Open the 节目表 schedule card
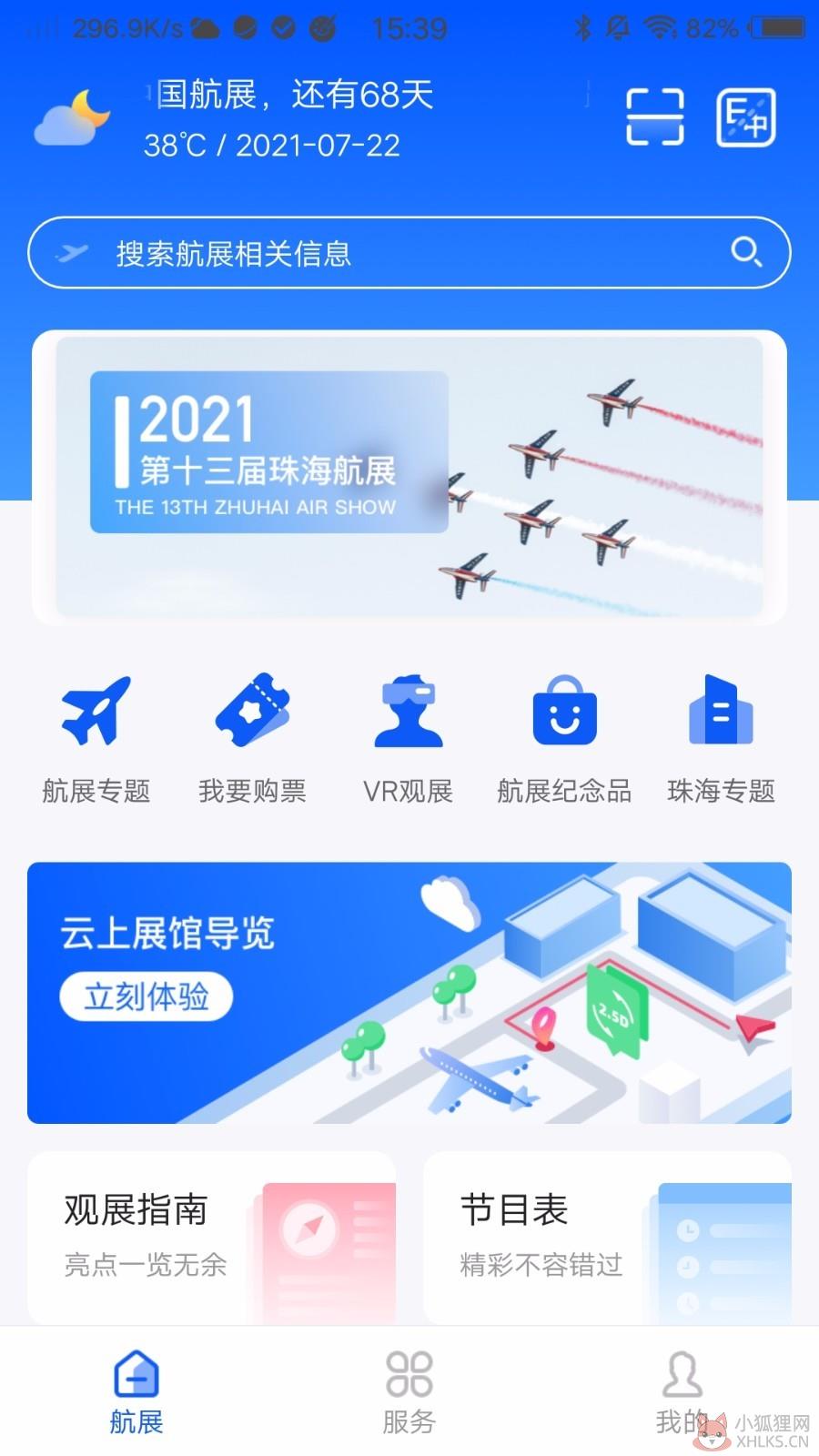Screen dimensions: 819x1456 pyautogui.click(x=607, y=1238)
